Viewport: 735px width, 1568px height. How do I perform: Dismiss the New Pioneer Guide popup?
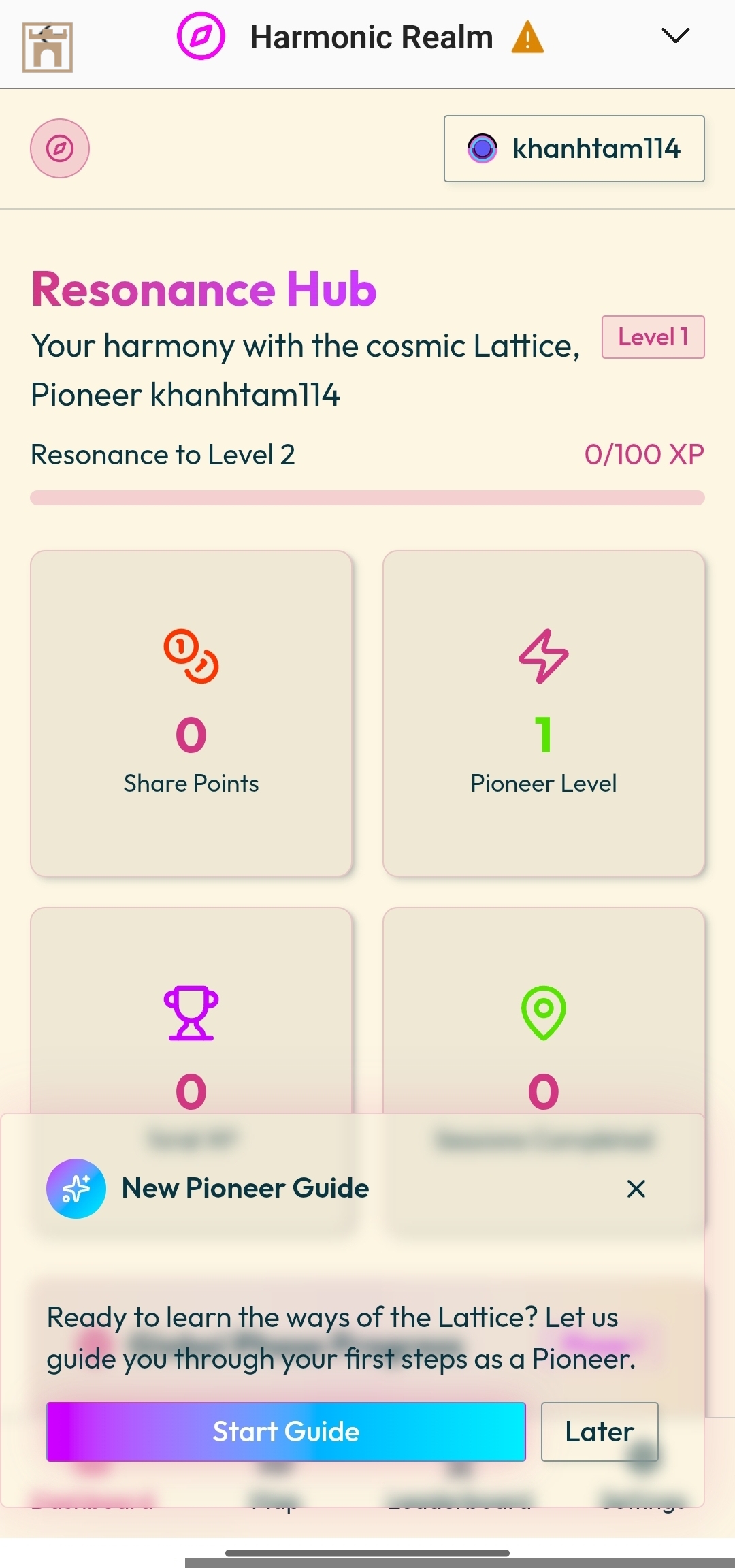point(636,1189)
